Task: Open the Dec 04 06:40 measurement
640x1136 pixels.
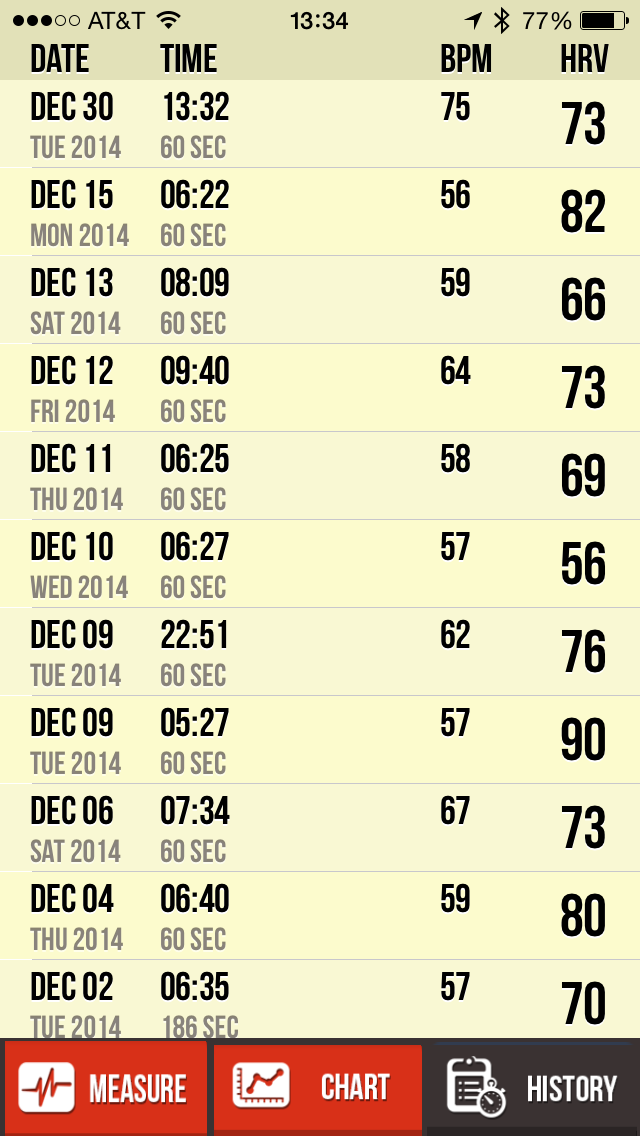Action: point(320,917)
